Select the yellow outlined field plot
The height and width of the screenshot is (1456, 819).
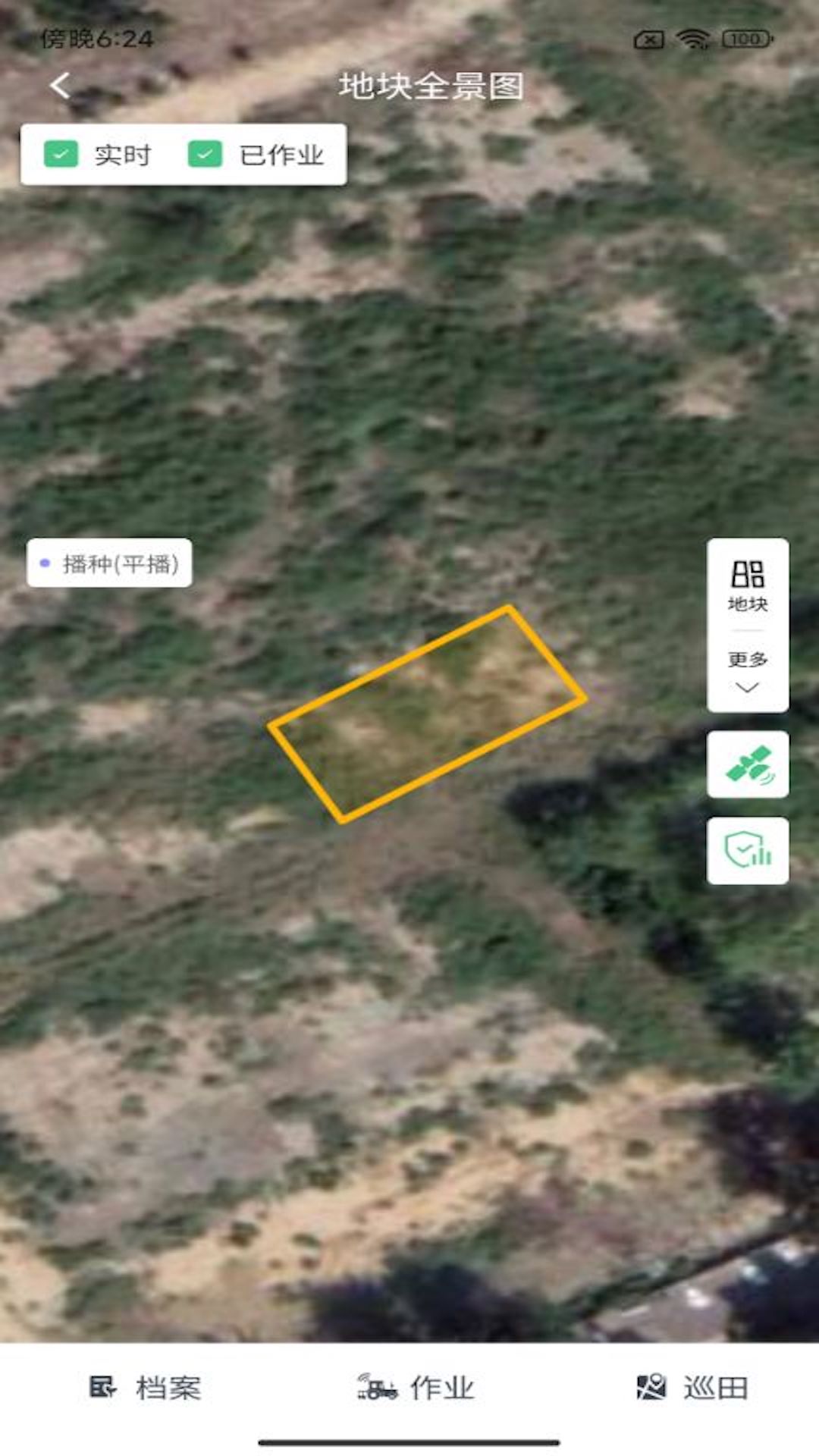(427, 714)
